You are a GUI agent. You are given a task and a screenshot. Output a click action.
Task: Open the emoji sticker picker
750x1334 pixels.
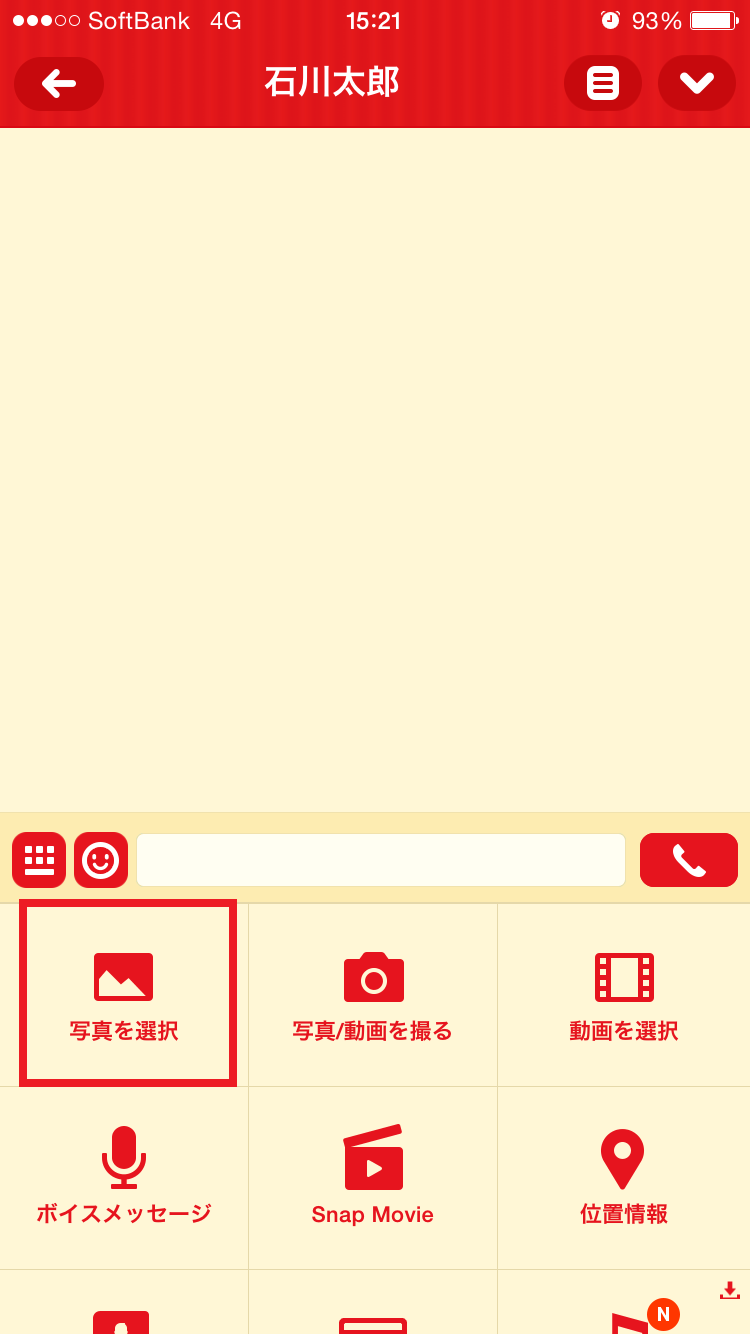101,860
